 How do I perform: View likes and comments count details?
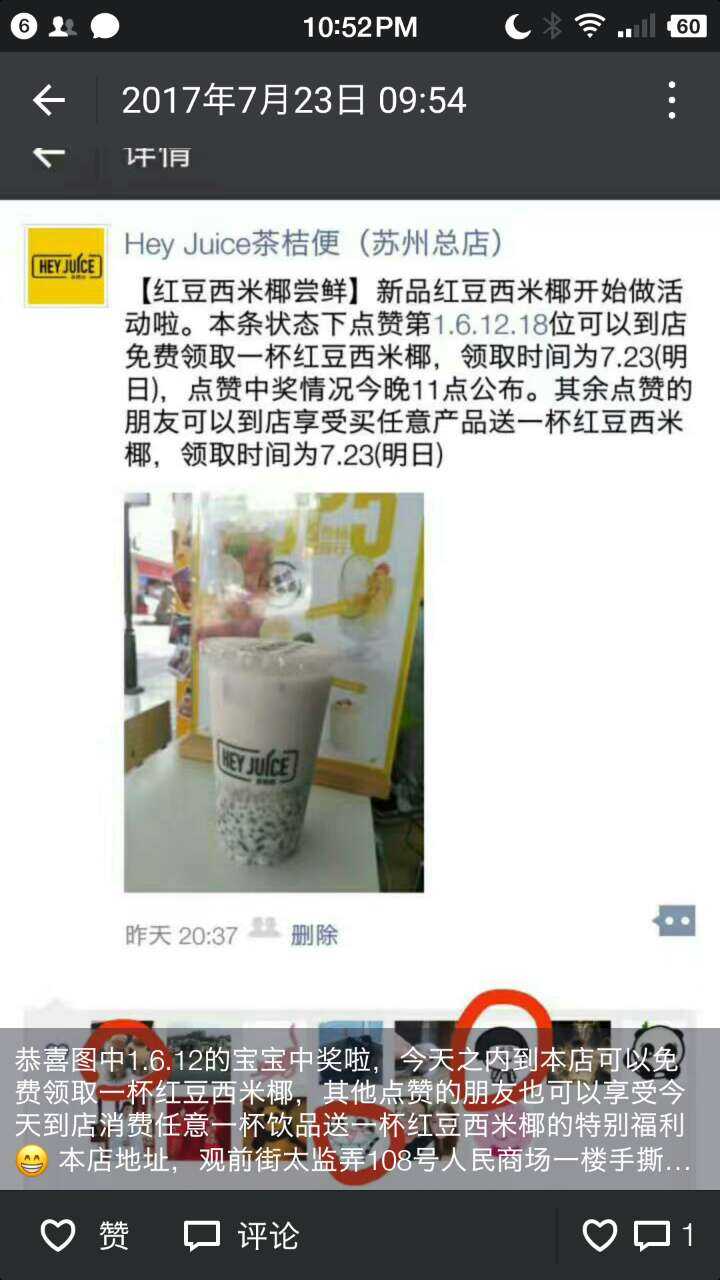(638, 1236)
